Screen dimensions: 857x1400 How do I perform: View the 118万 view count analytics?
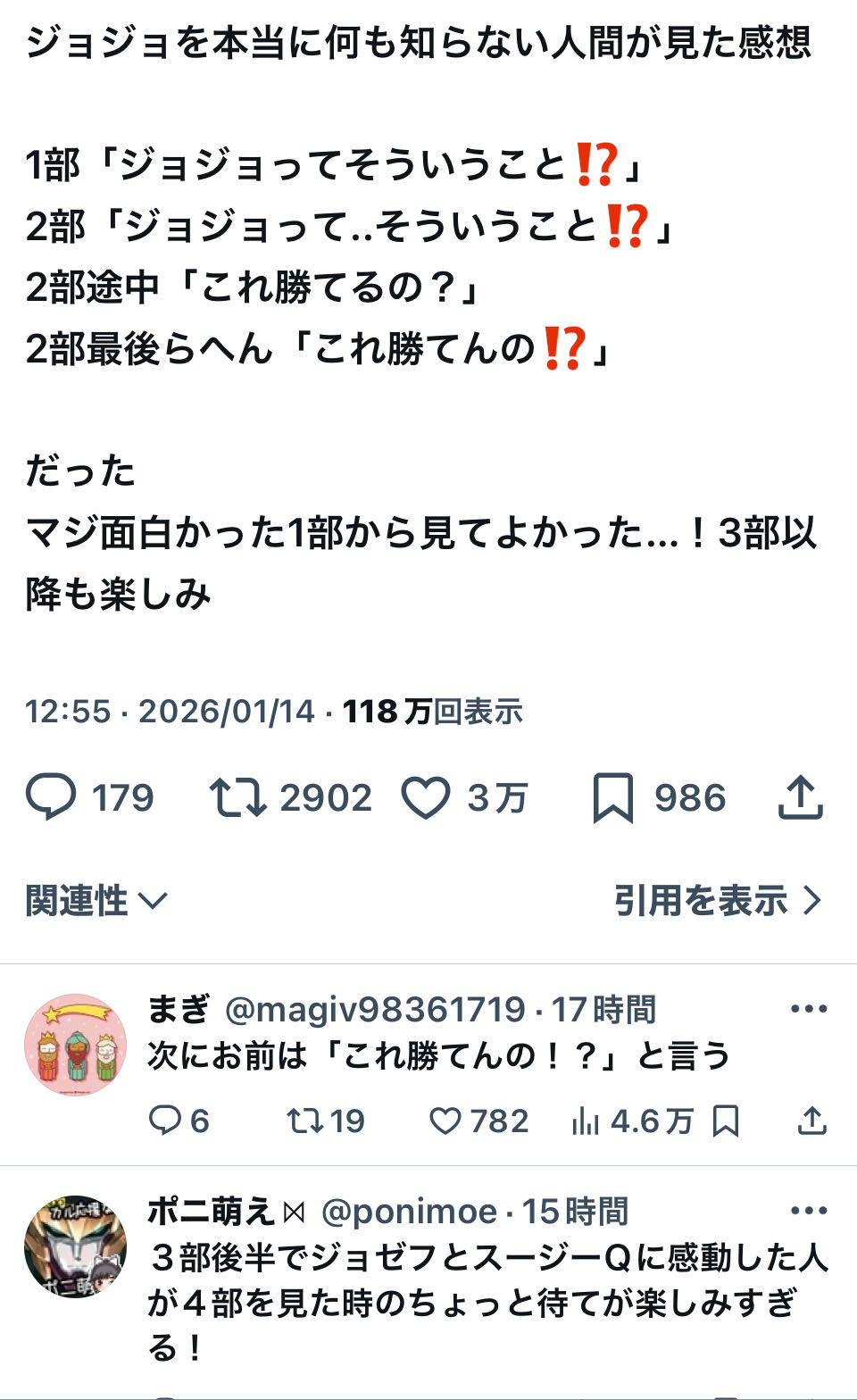(x=433, y=712)
